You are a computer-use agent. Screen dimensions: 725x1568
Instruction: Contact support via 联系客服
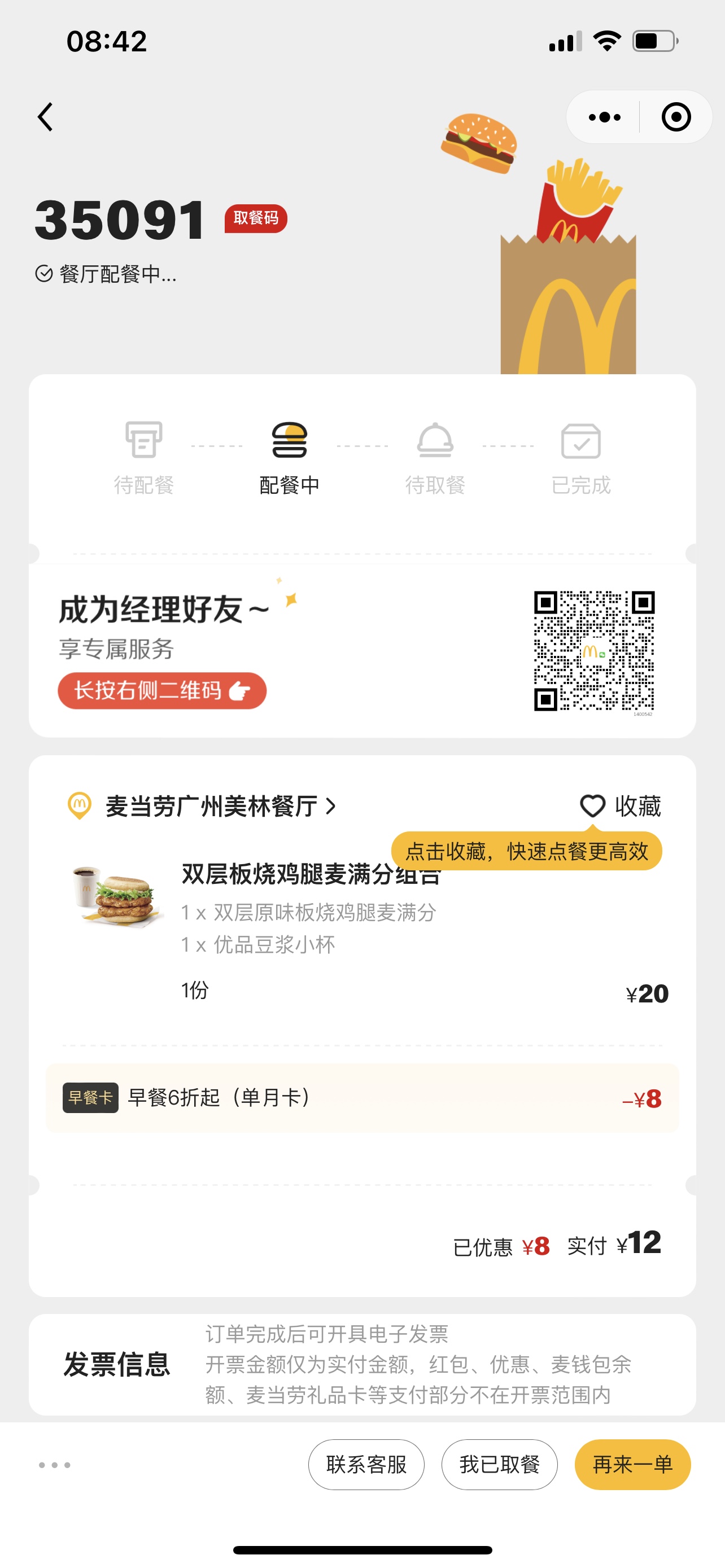coord(366,1464)
